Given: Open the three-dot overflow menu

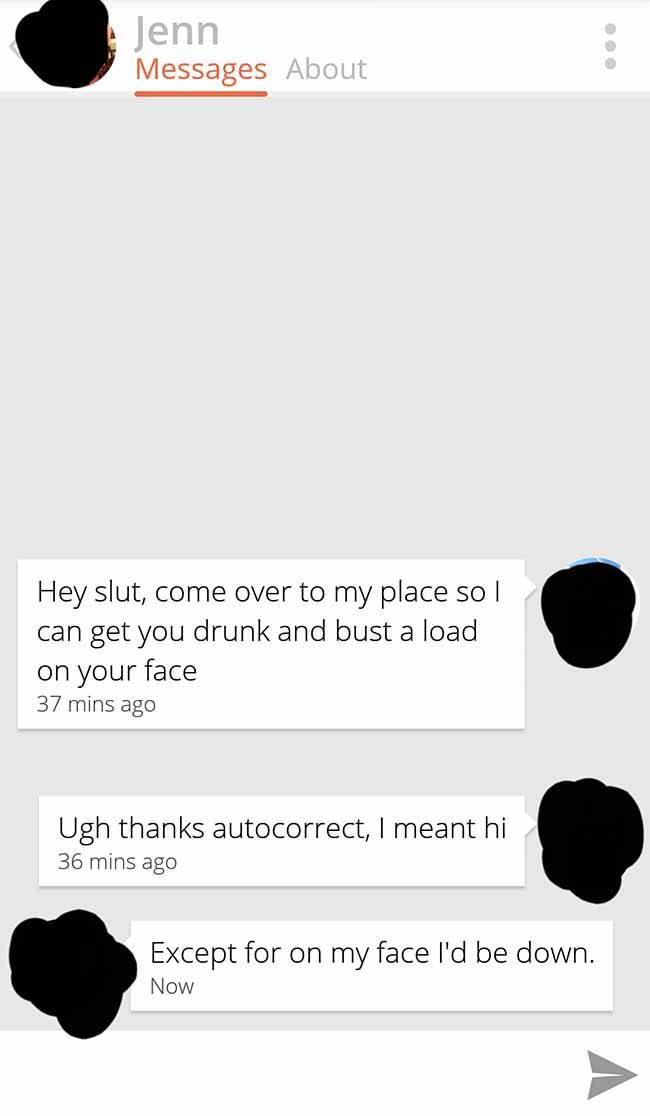Looking at the screenshot, I should [610, 46].
